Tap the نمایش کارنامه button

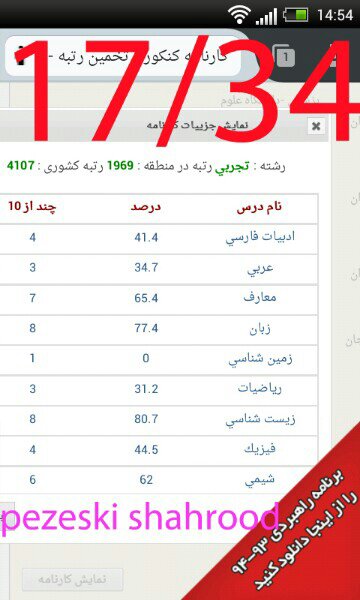coord(72,579)
